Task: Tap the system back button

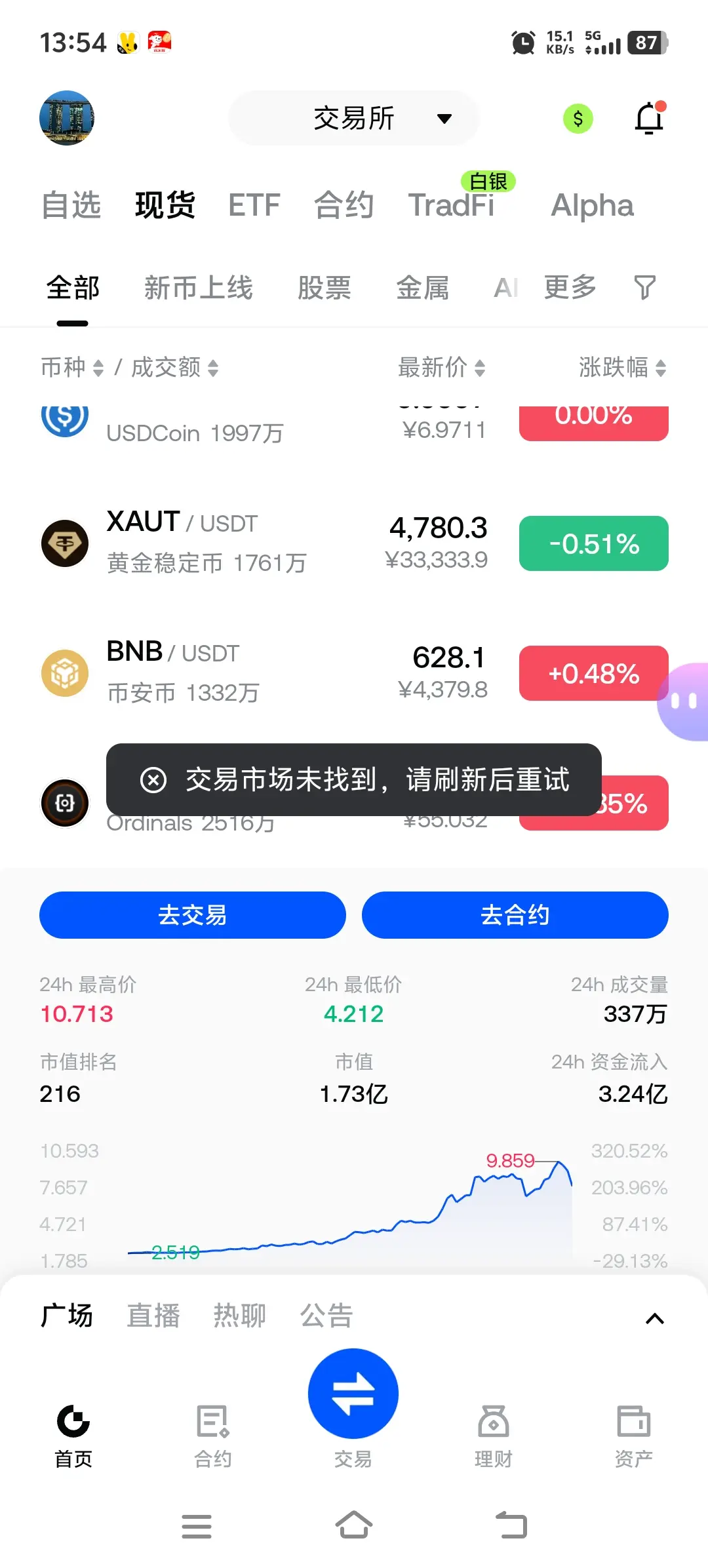Action: click(x=511, y=1525)
